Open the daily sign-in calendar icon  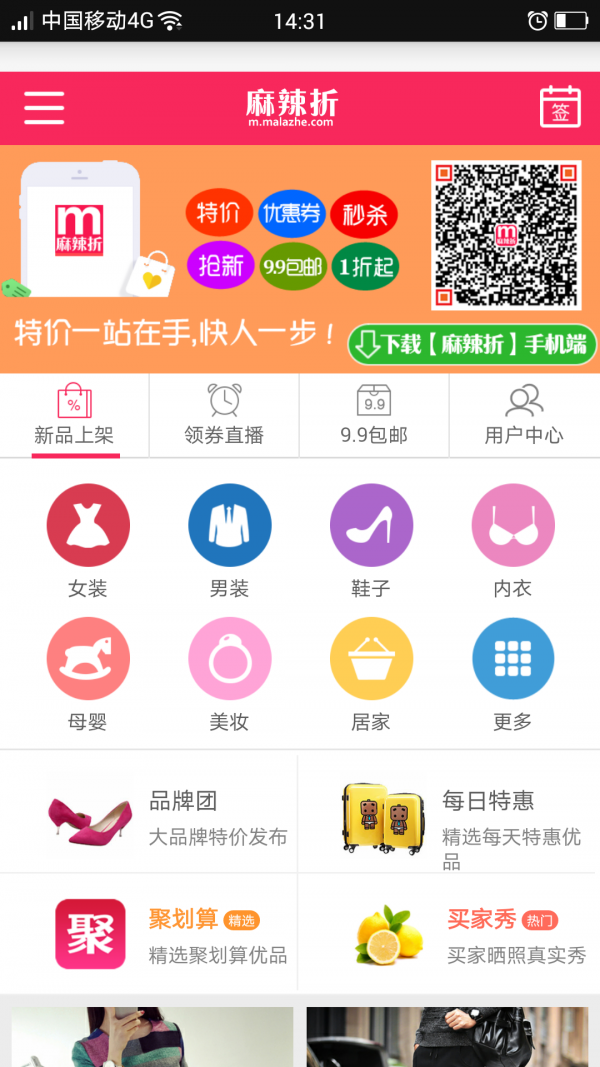560,107
